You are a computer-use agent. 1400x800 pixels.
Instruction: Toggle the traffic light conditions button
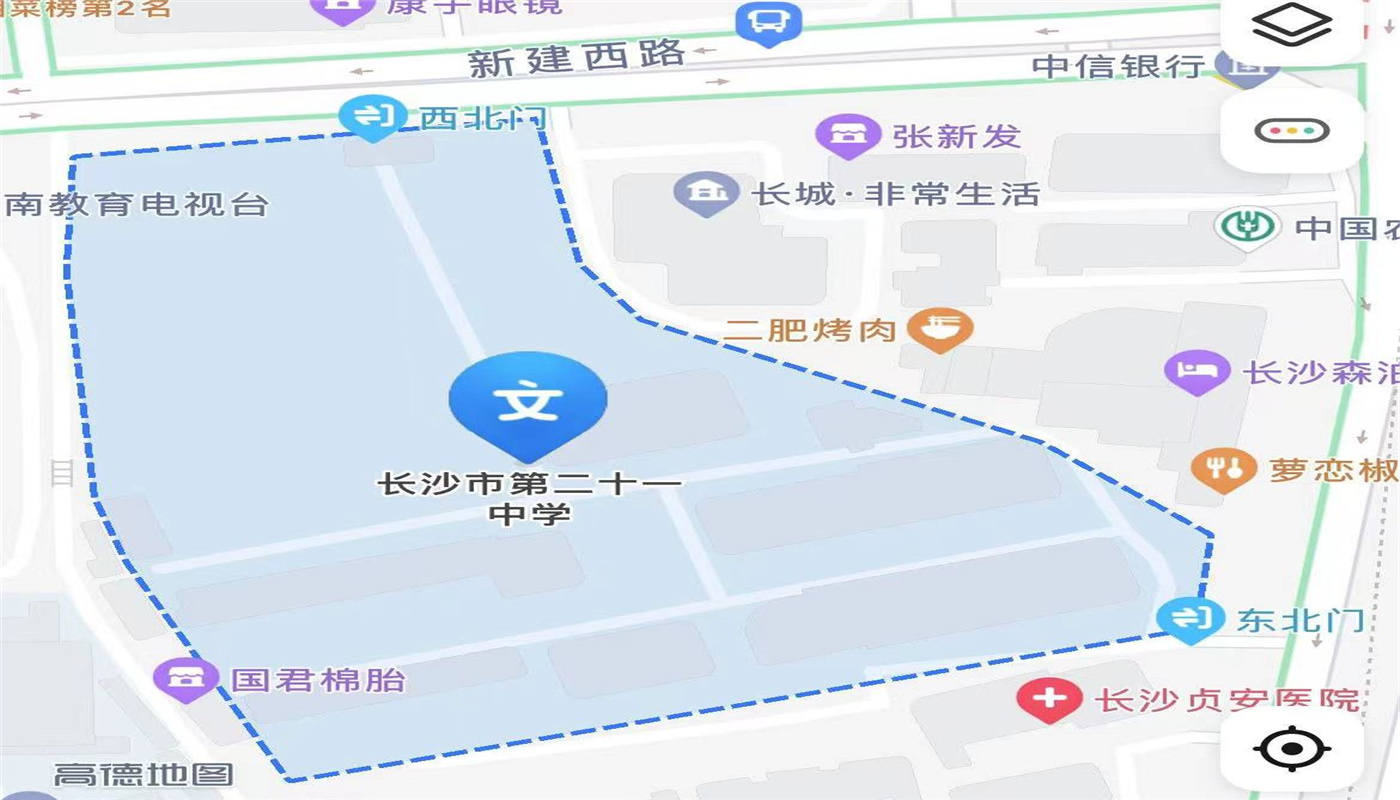tap(1291, 131)
